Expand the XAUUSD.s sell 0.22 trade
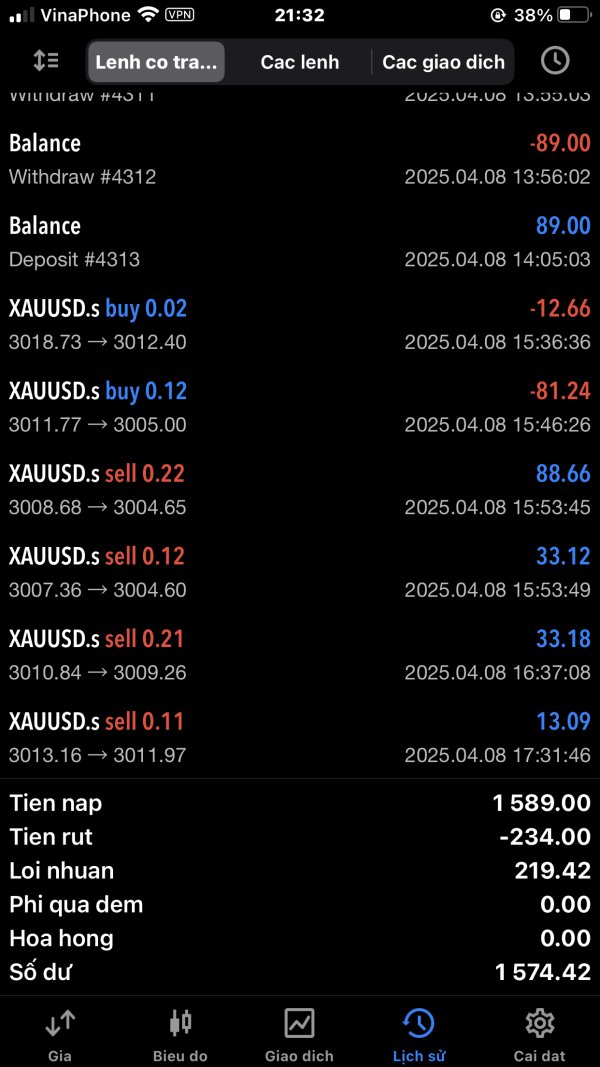Image resolution: width=600 pixels, height=1067 pixels. click(x=299, y=489)
